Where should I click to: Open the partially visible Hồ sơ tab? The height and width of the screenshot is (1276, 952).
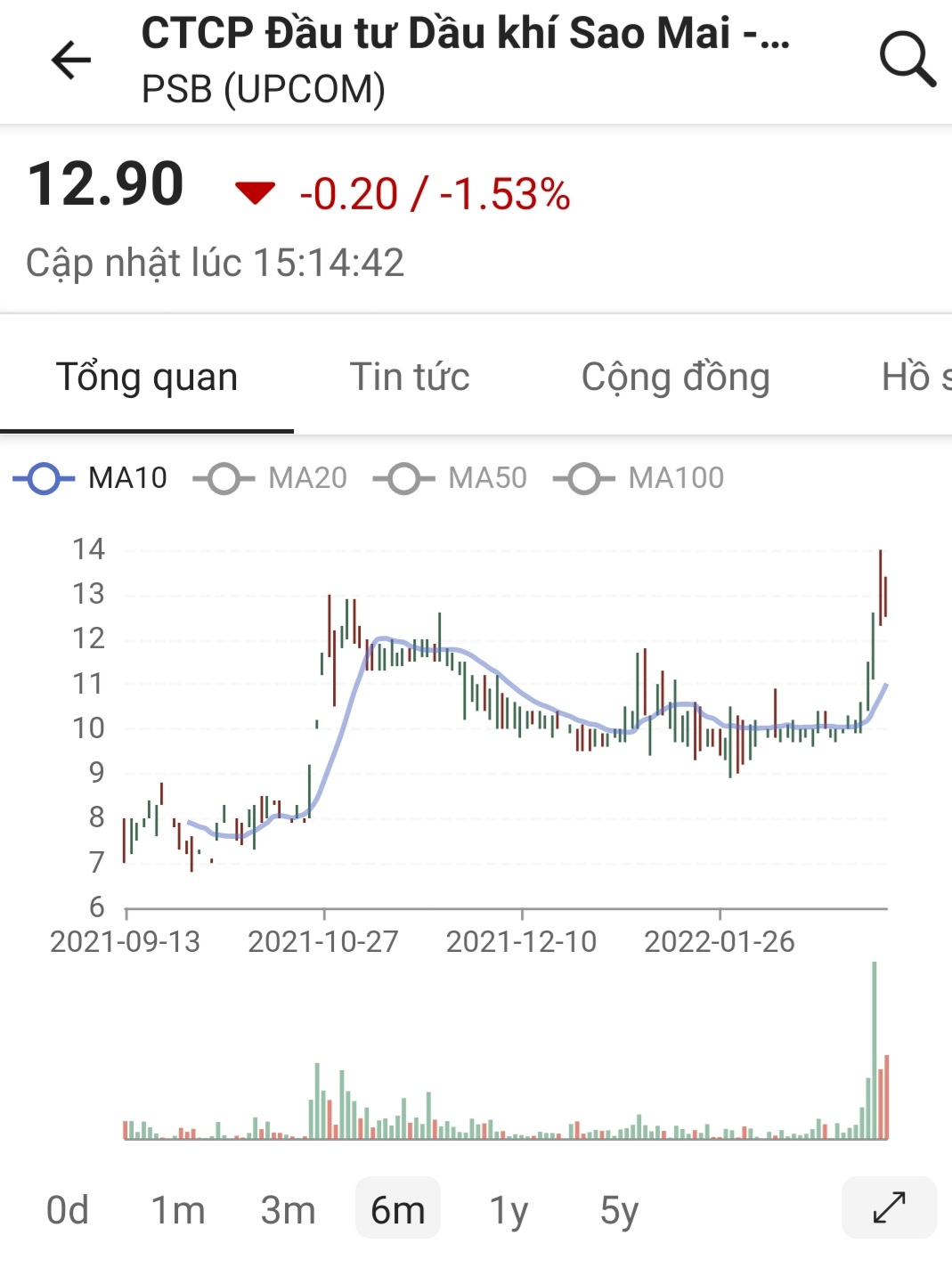coord(915,377)
